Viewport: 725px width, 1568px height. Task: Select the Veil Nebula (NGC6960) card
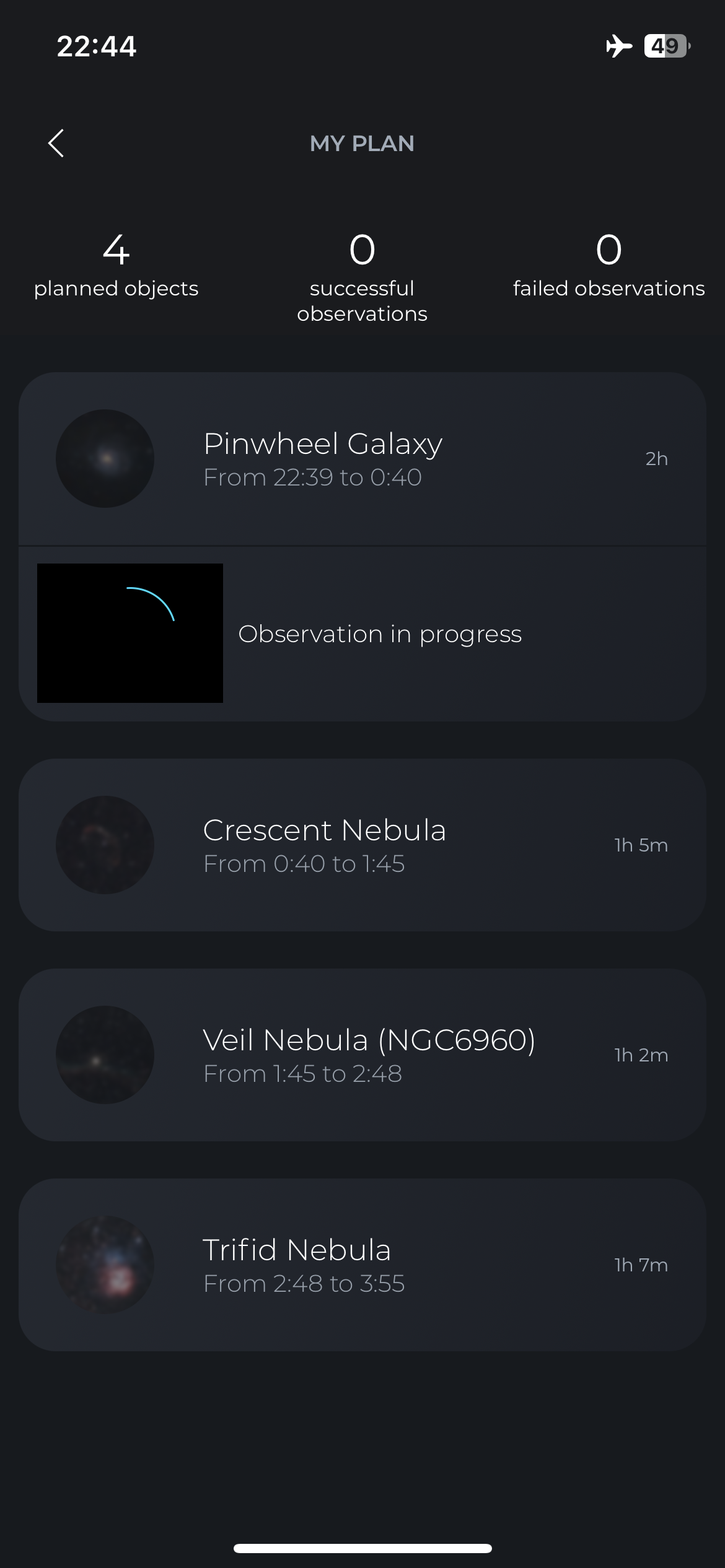[x=362, y=1055]
